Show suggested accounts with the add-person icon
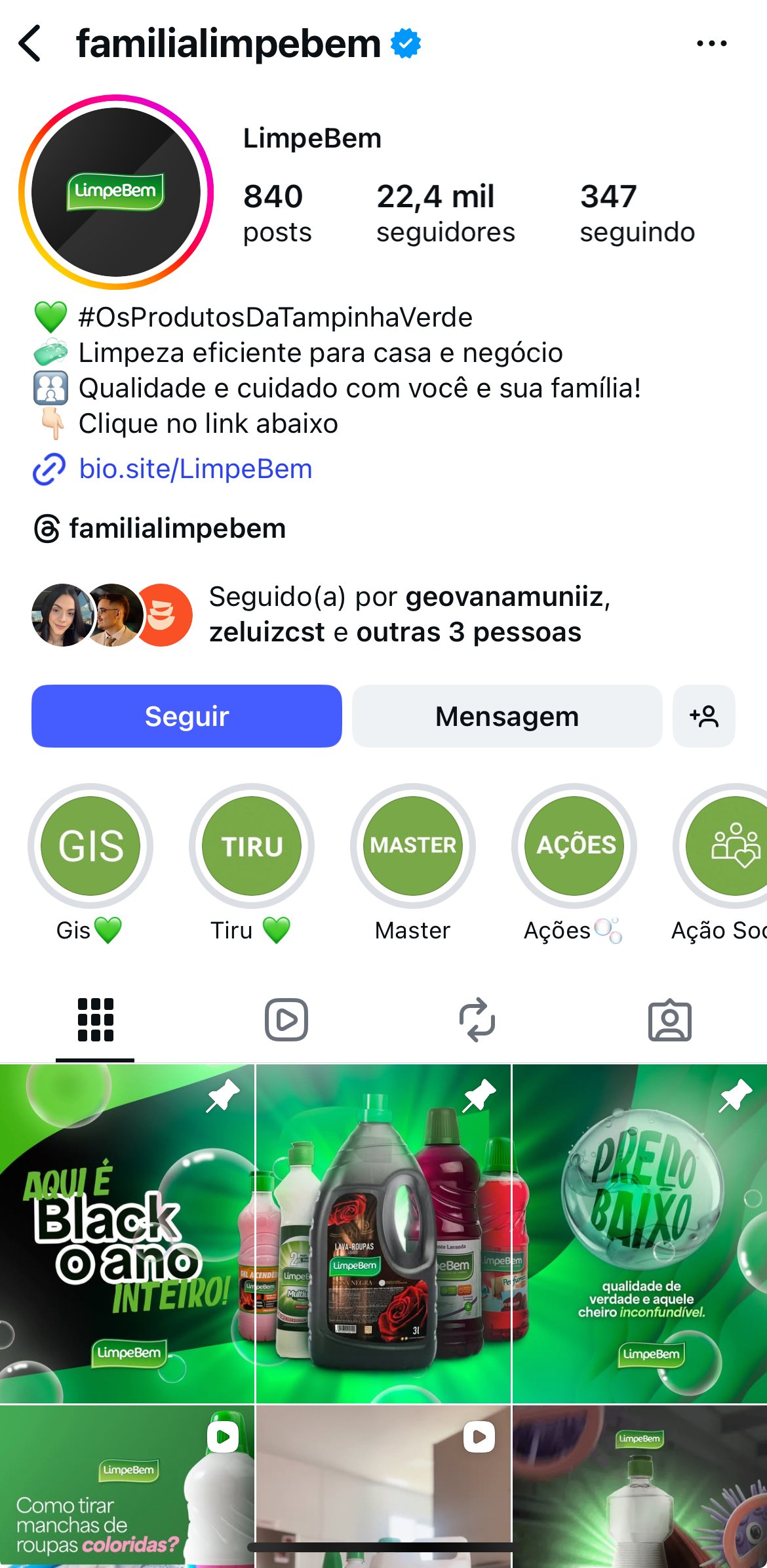The image size is (767, 1568). coord(703,716)
